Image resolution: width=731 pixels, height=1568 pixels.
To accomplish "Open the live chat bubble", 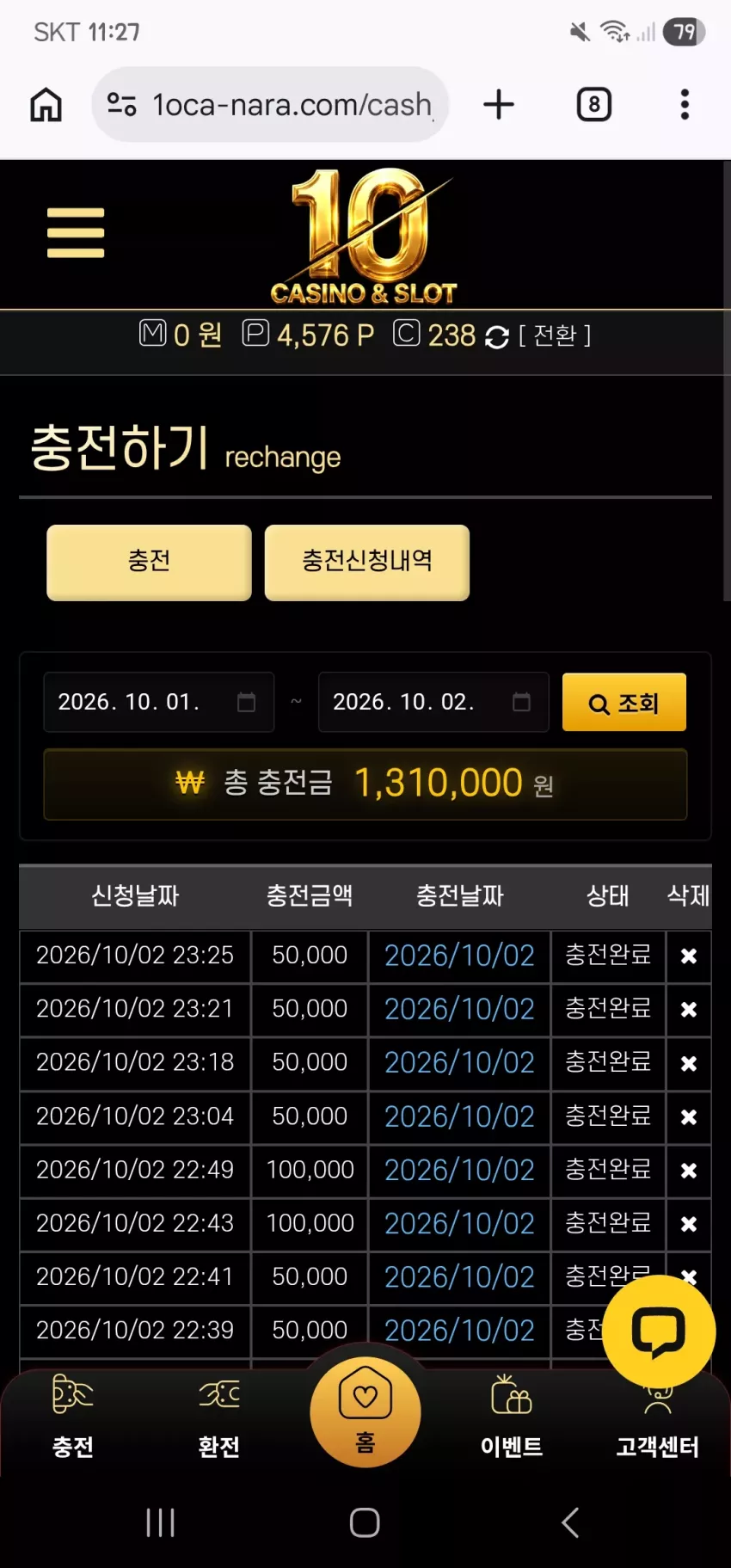I will pos(659,1331).
